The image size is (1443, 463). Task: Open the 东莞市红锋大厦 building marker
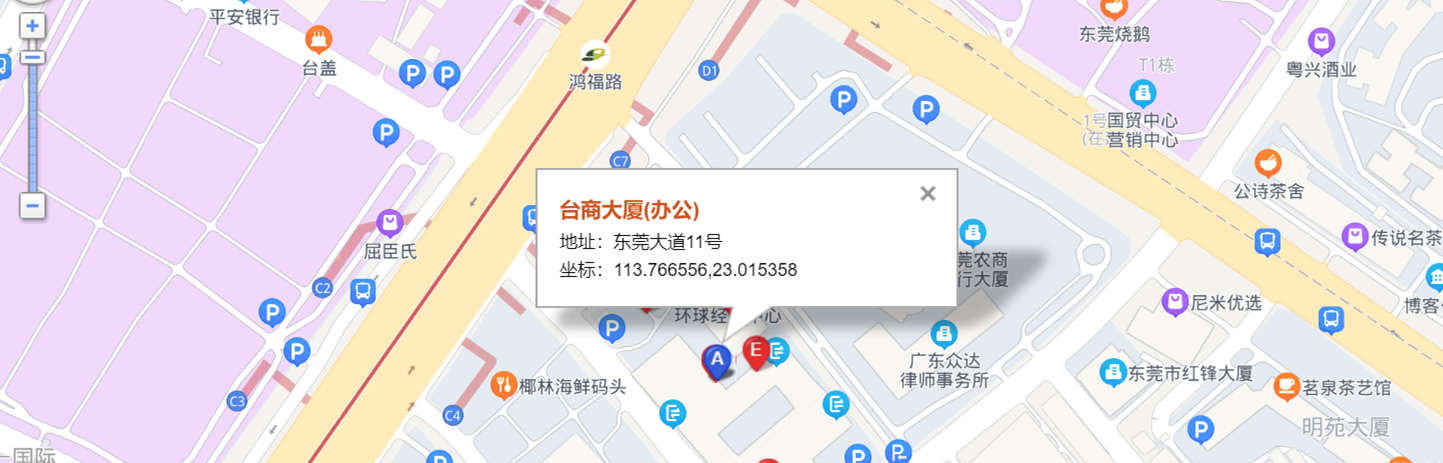tap(1112, 372)
